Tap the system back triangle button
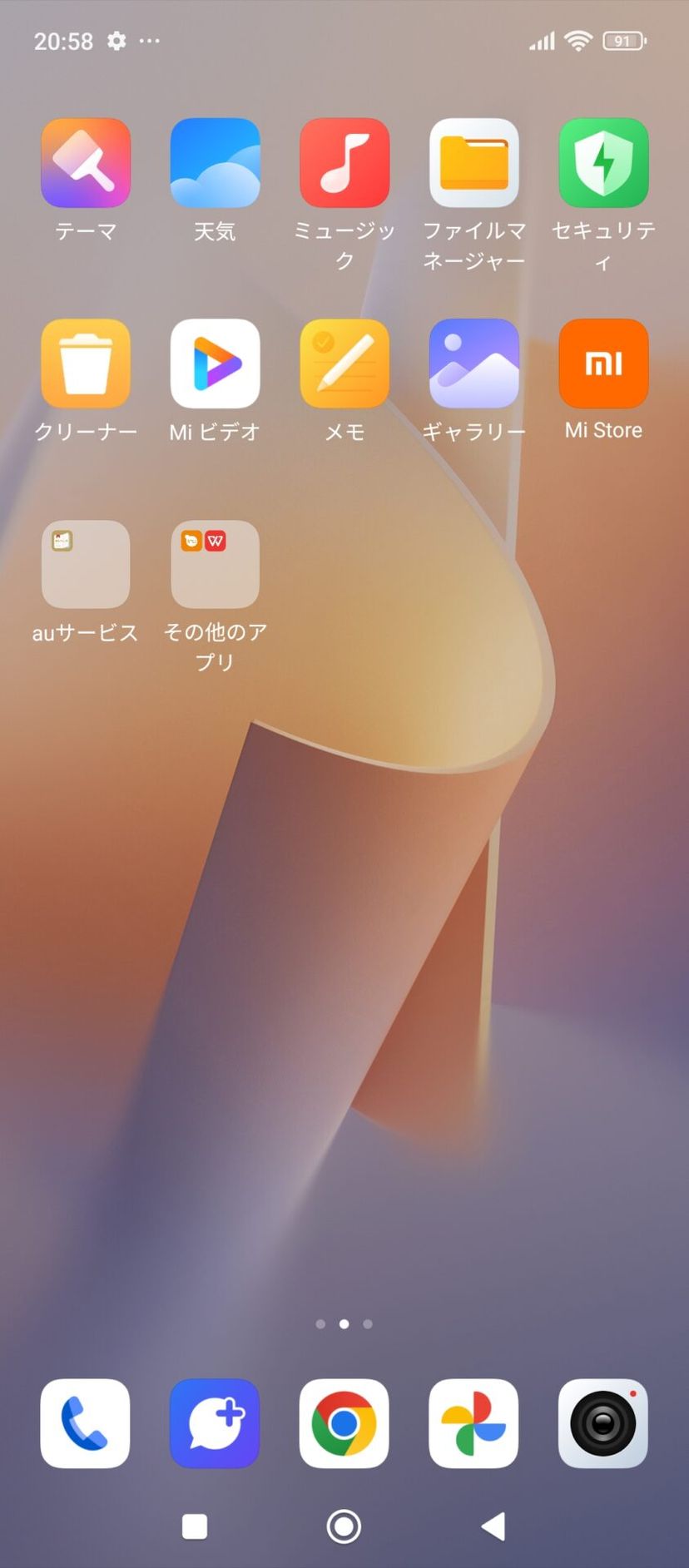Viewport: 689px width, 1568px height. 493,1526
